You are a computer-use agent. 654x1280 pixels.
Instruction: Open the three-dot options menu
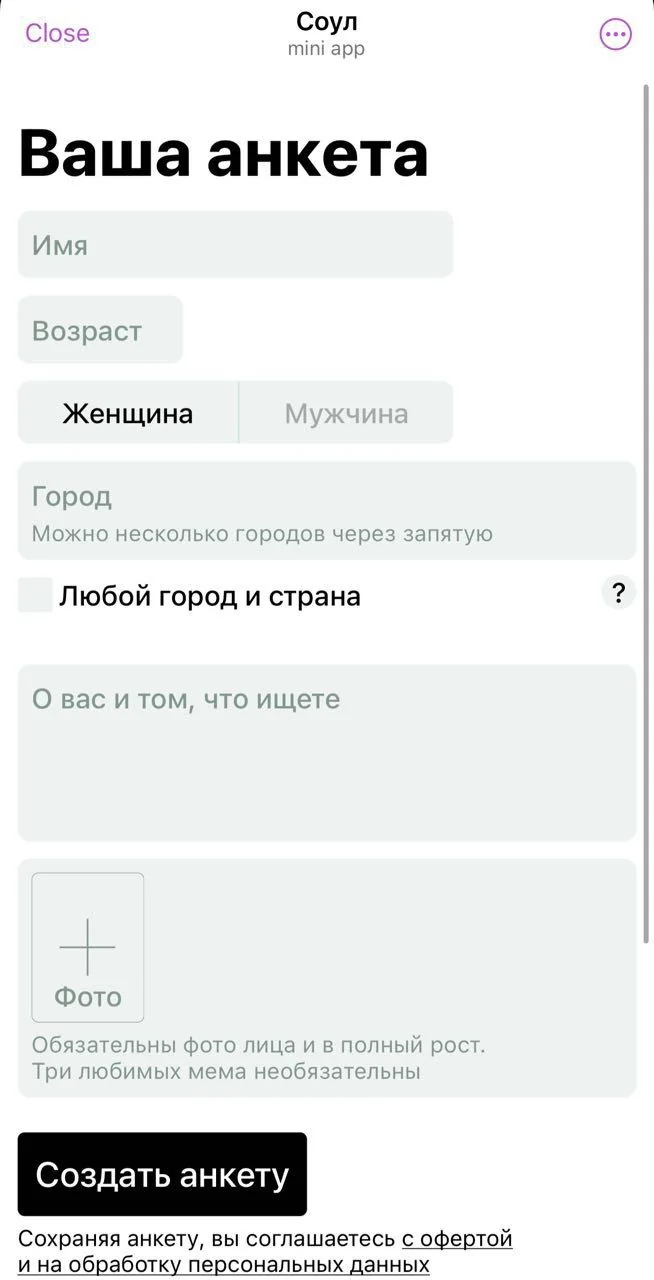point(615,34)
